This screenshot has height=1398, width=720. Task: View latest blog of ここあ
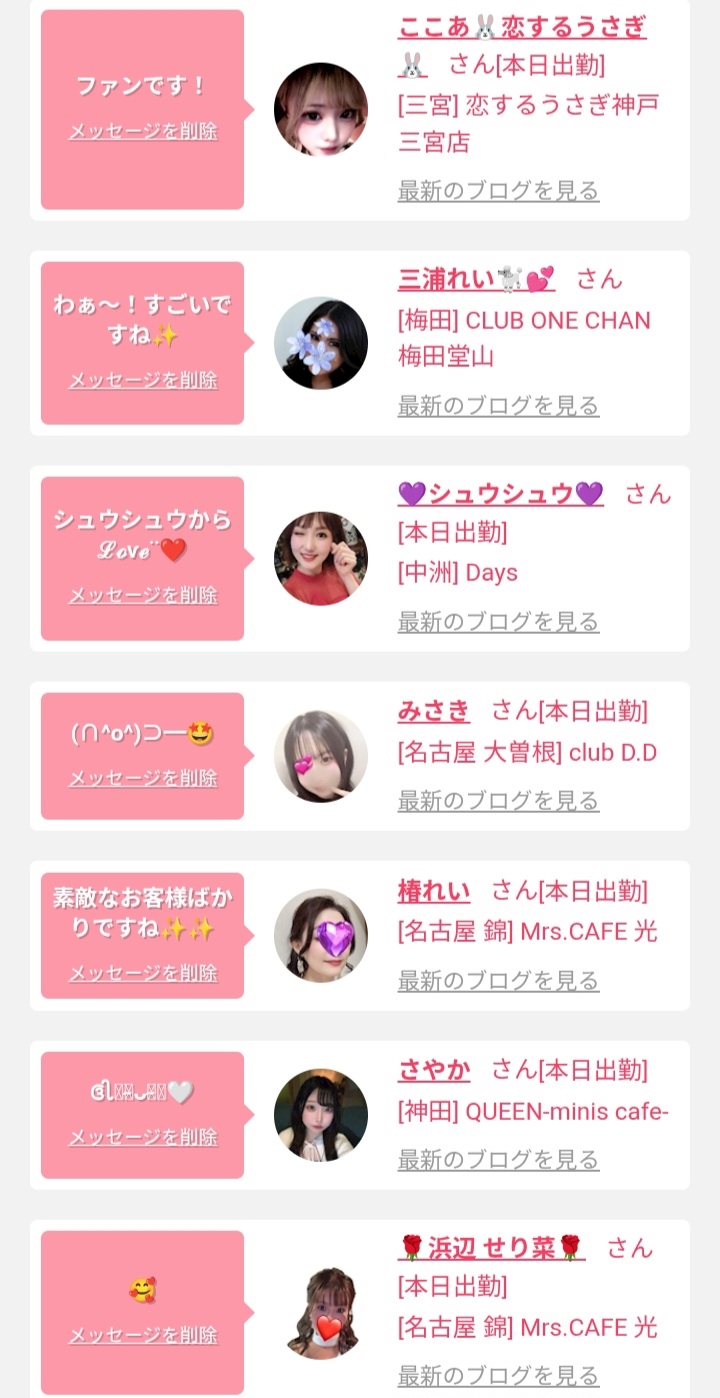click(498, 190)
